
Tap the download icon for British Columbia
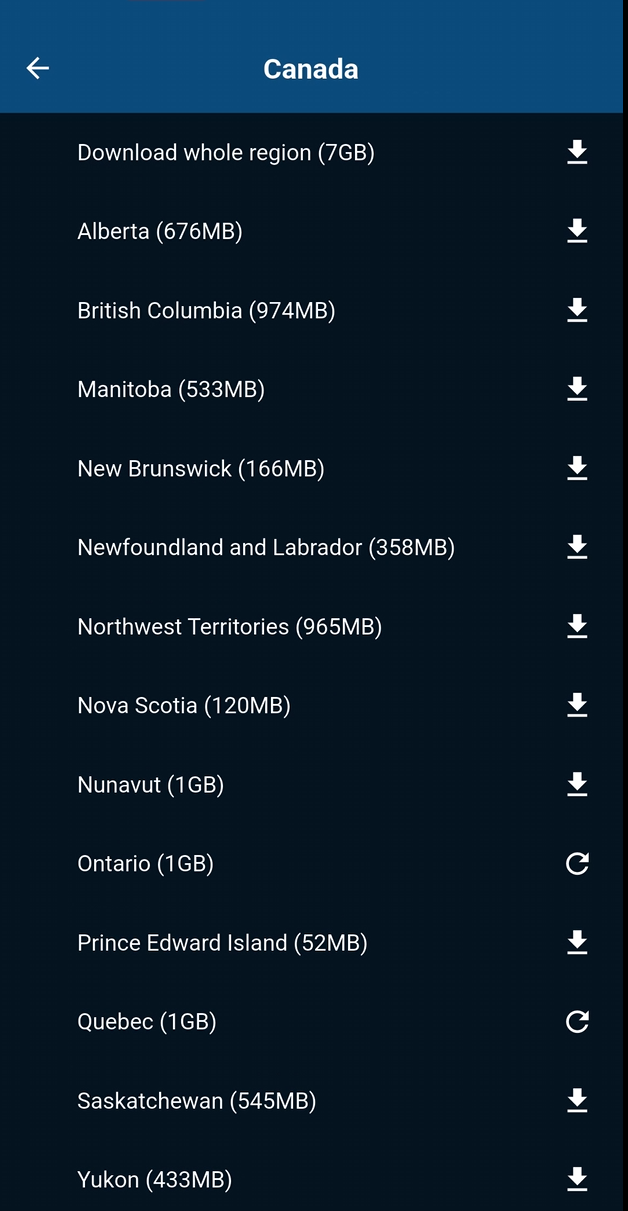[x=577, y=310]
